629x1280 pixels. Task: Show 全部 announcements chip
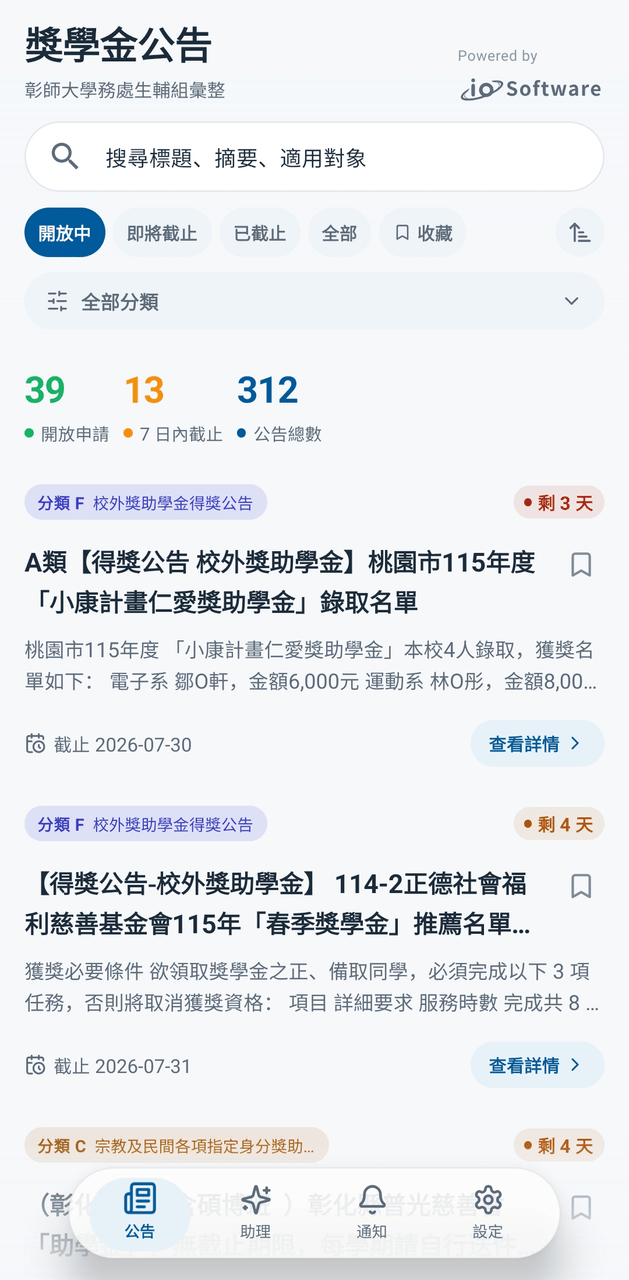coord(339,233)
